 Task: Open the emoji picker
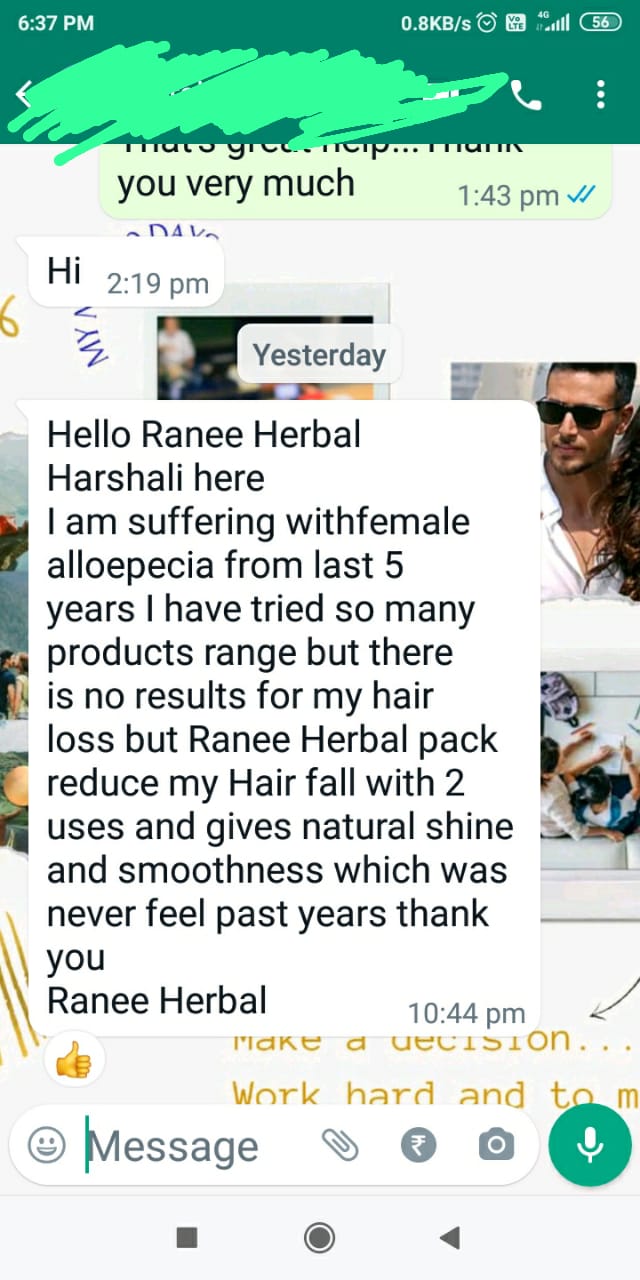pos(46,1145)
